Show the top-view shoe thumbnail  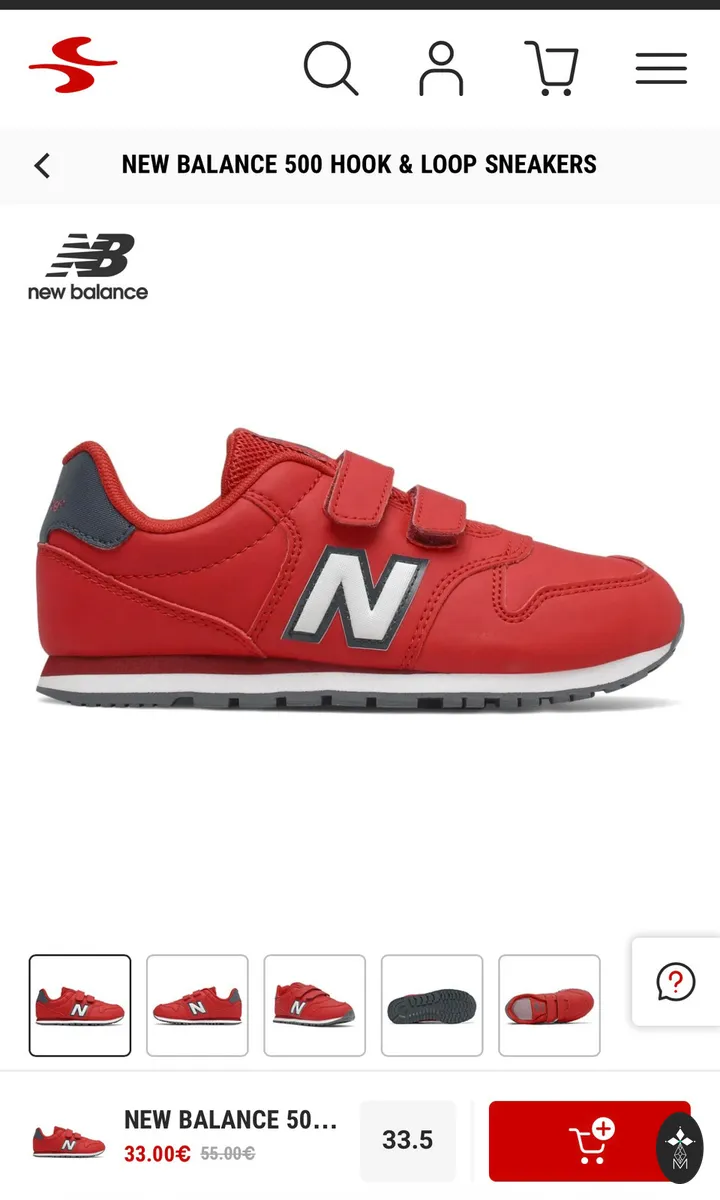549,1005
